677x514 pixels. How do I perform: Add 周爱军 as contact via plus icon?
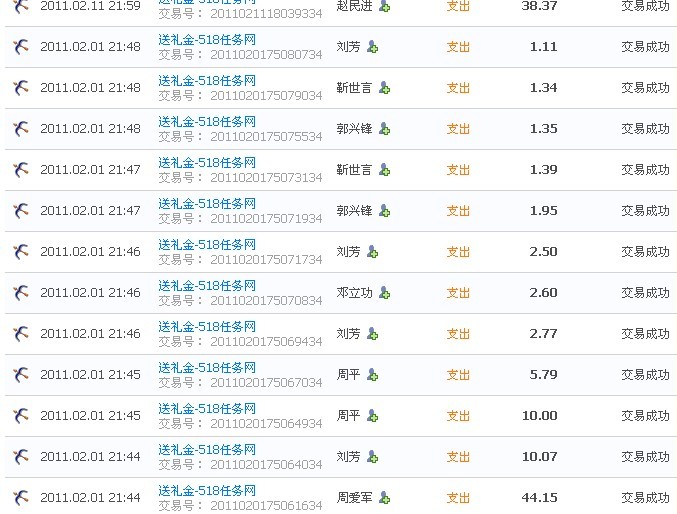click(385, 498)
